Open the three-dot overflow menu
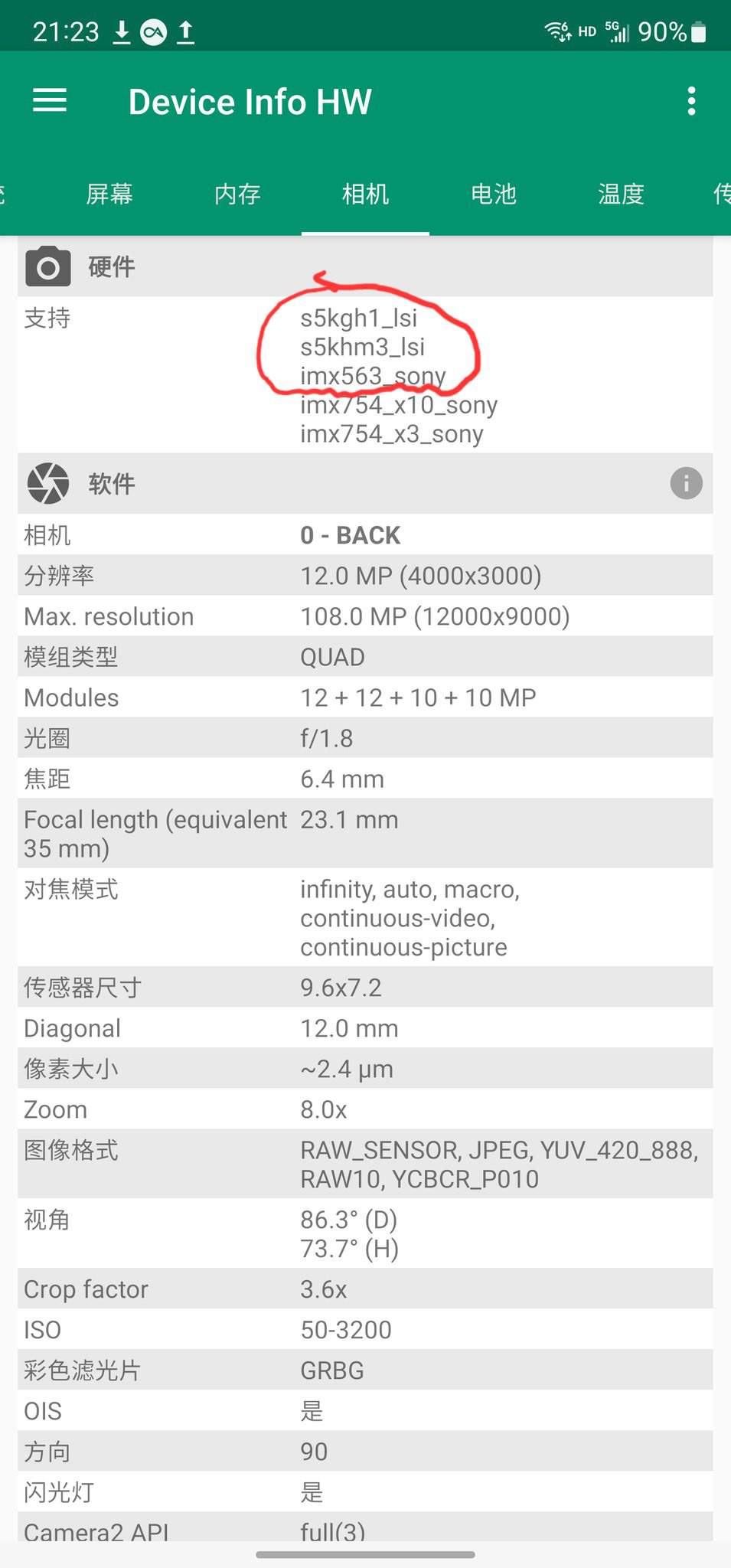731x1568 pixels. coord(691,101)
